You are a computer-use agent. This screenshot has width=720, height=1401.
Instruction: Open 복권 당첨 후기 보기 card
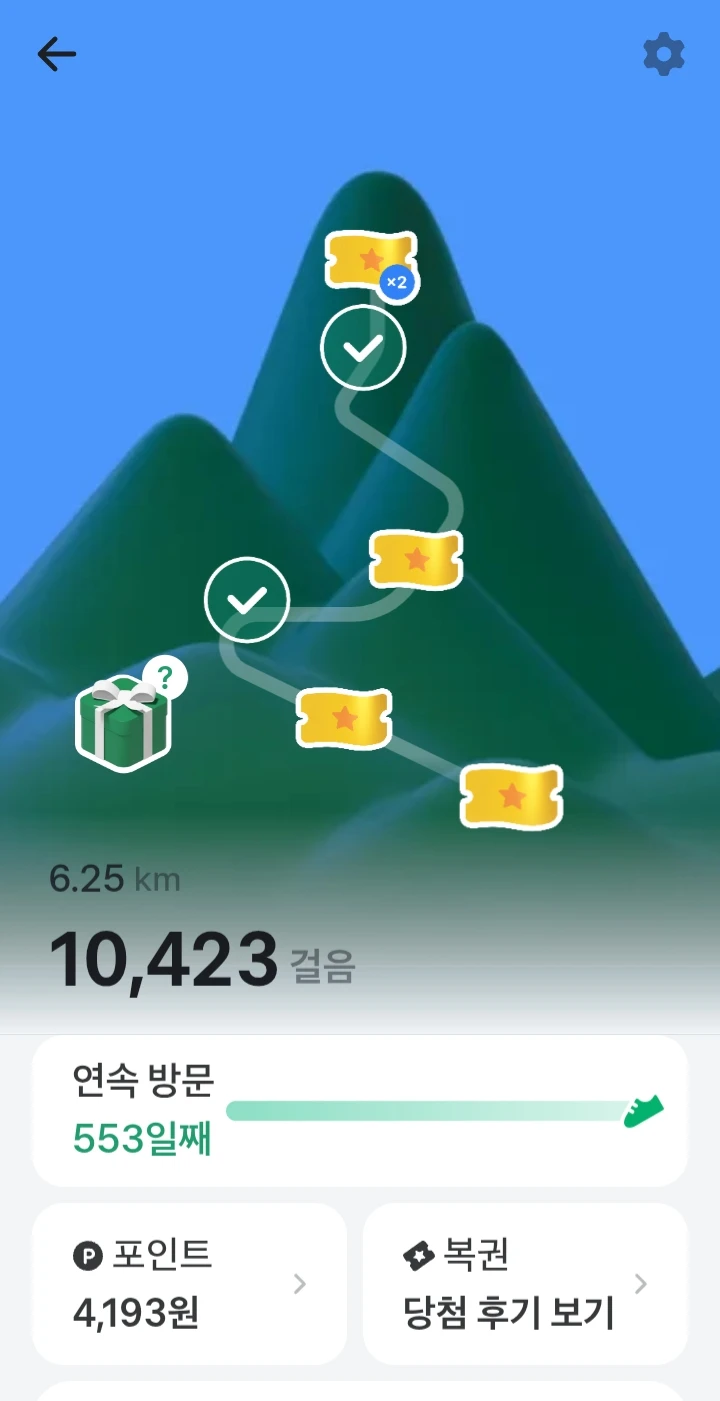point(526,1284)
